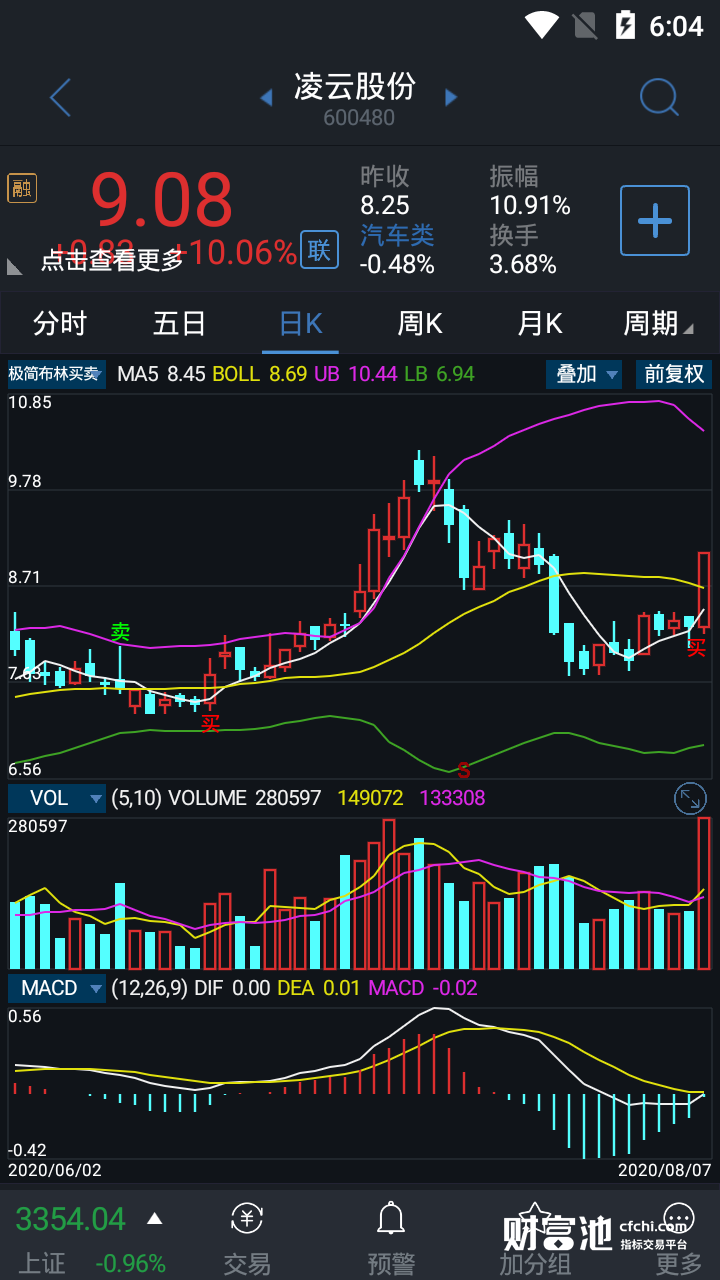Open the 预警 alert bell tab
Viewport: 720px width, 1280px height.
(x=391, y=1238)
